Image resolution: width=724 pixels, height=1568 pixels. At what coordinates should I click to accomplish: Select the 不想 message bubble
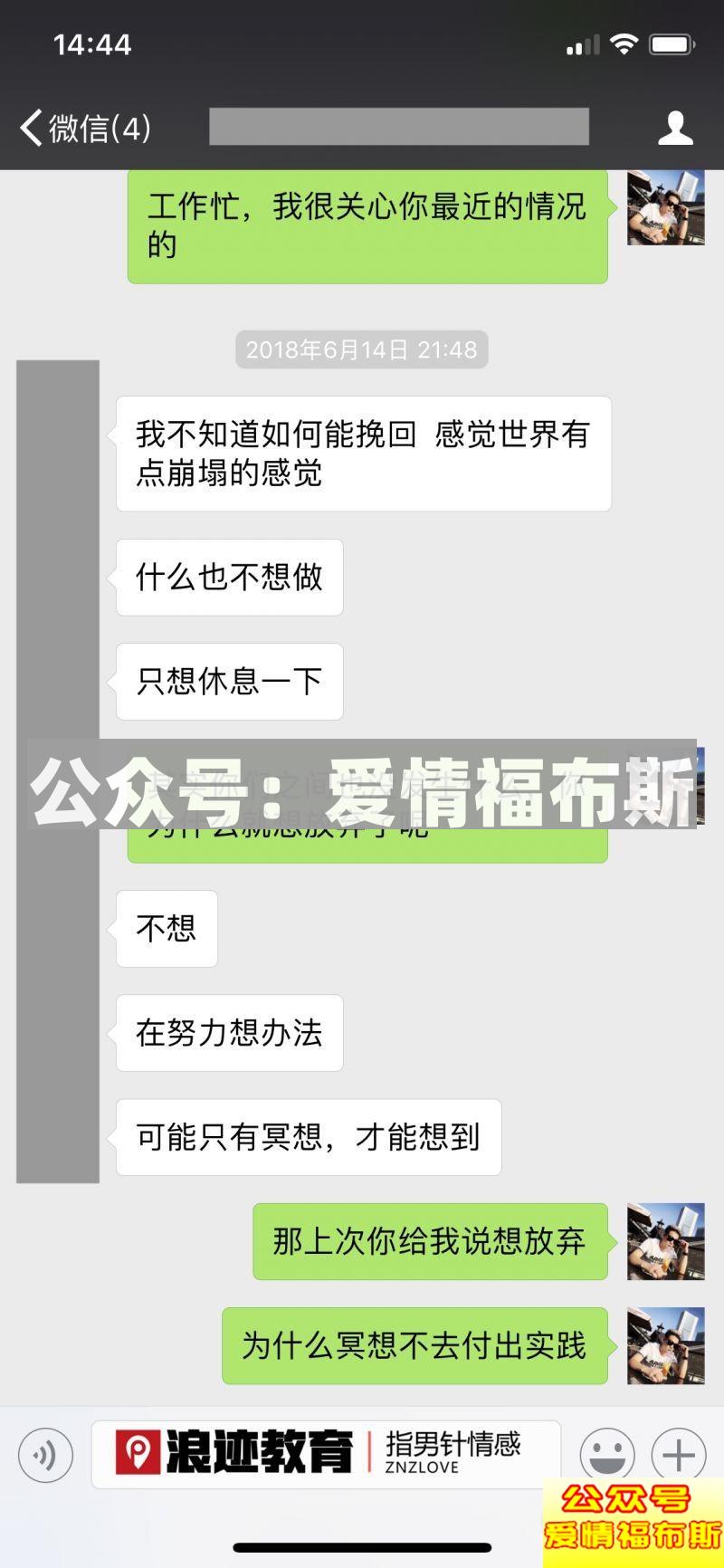point(167,929)
